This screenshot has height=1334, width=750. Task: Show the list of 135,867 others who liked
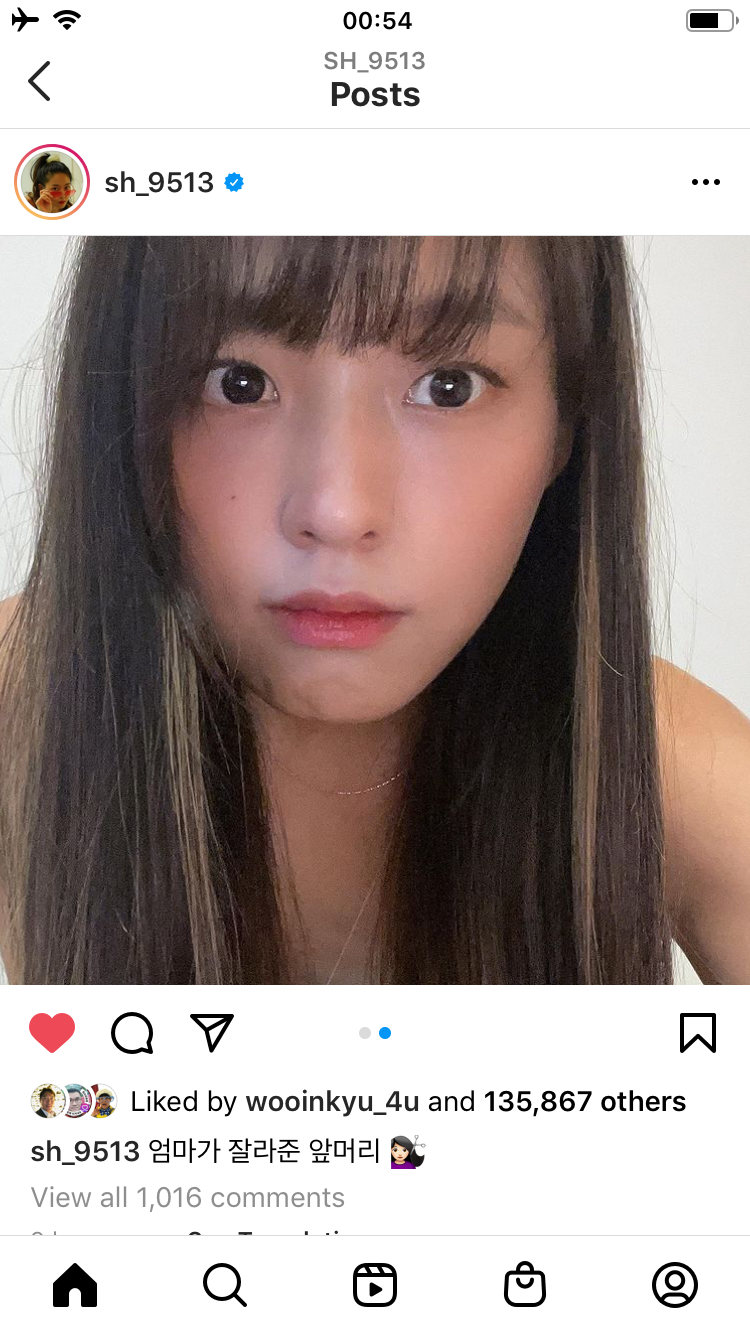pos(585,1102)
